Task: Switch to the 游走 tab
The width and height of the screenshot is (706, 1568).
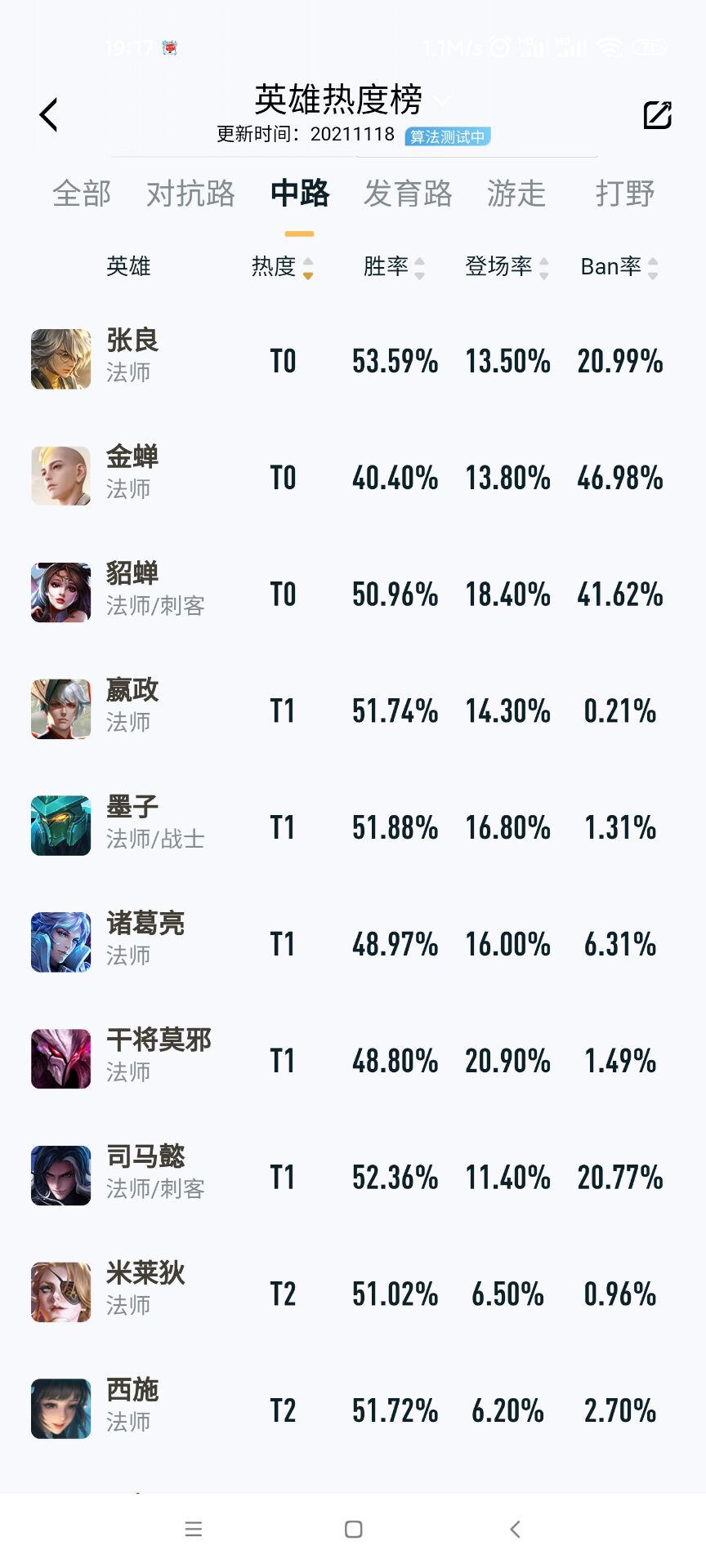Action: pos(516,194)
